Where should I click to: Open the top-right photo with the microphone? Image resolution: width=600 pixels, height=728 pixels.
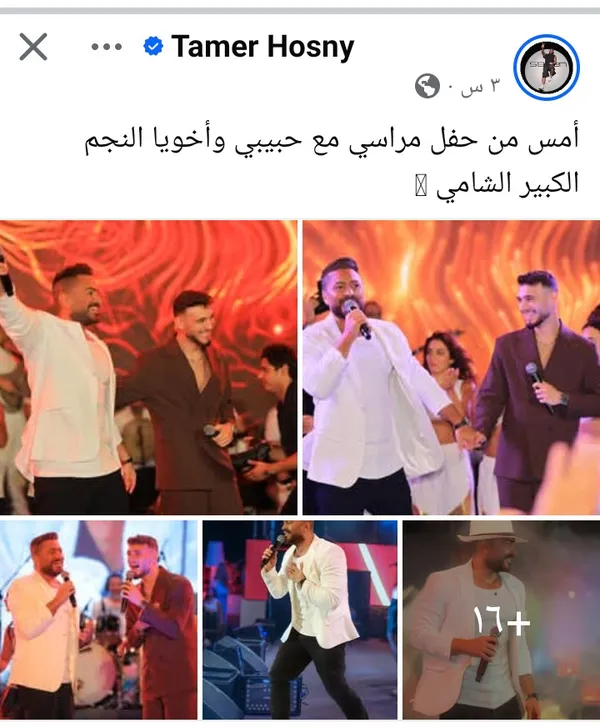coord(451,366)
